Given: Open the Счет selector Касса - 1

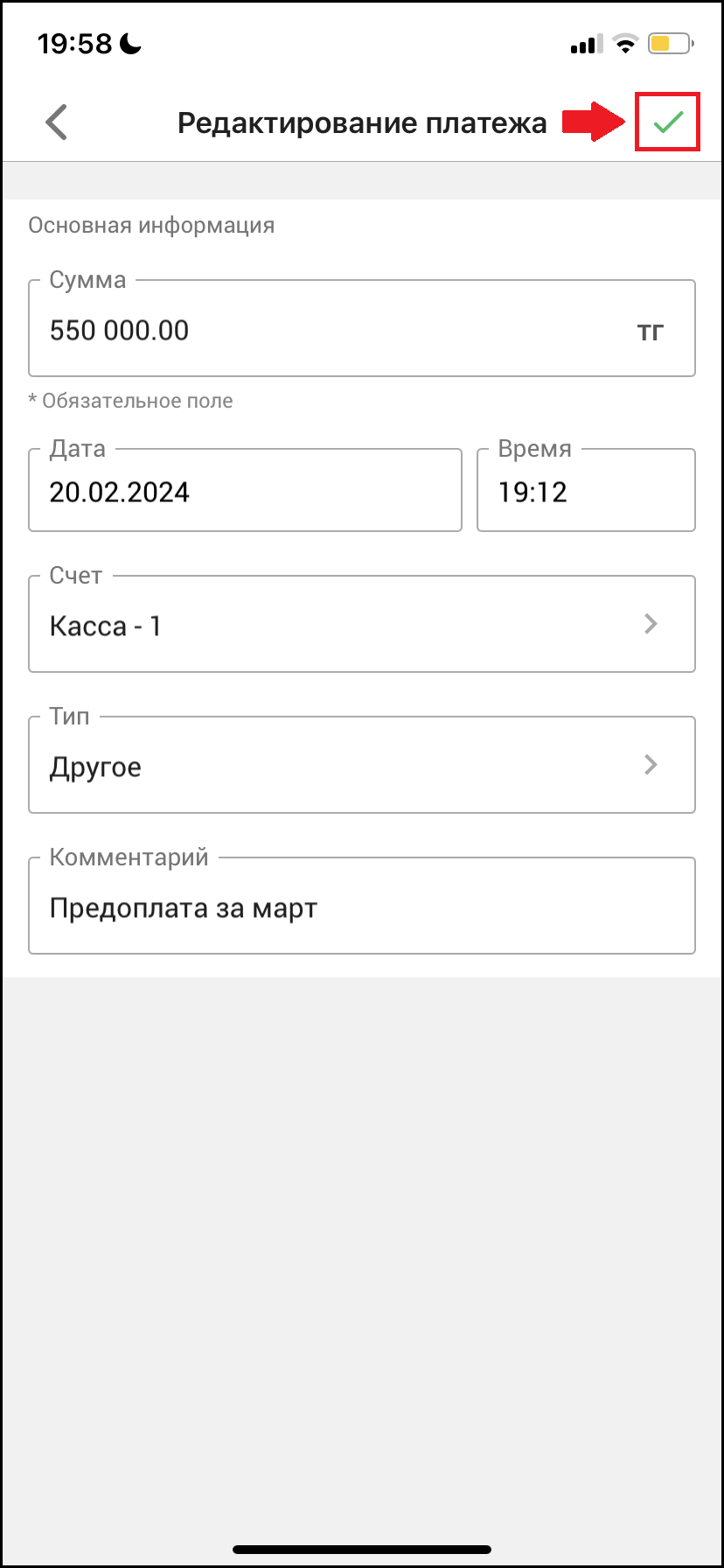Looking at the screenshot, I should 362,624.
